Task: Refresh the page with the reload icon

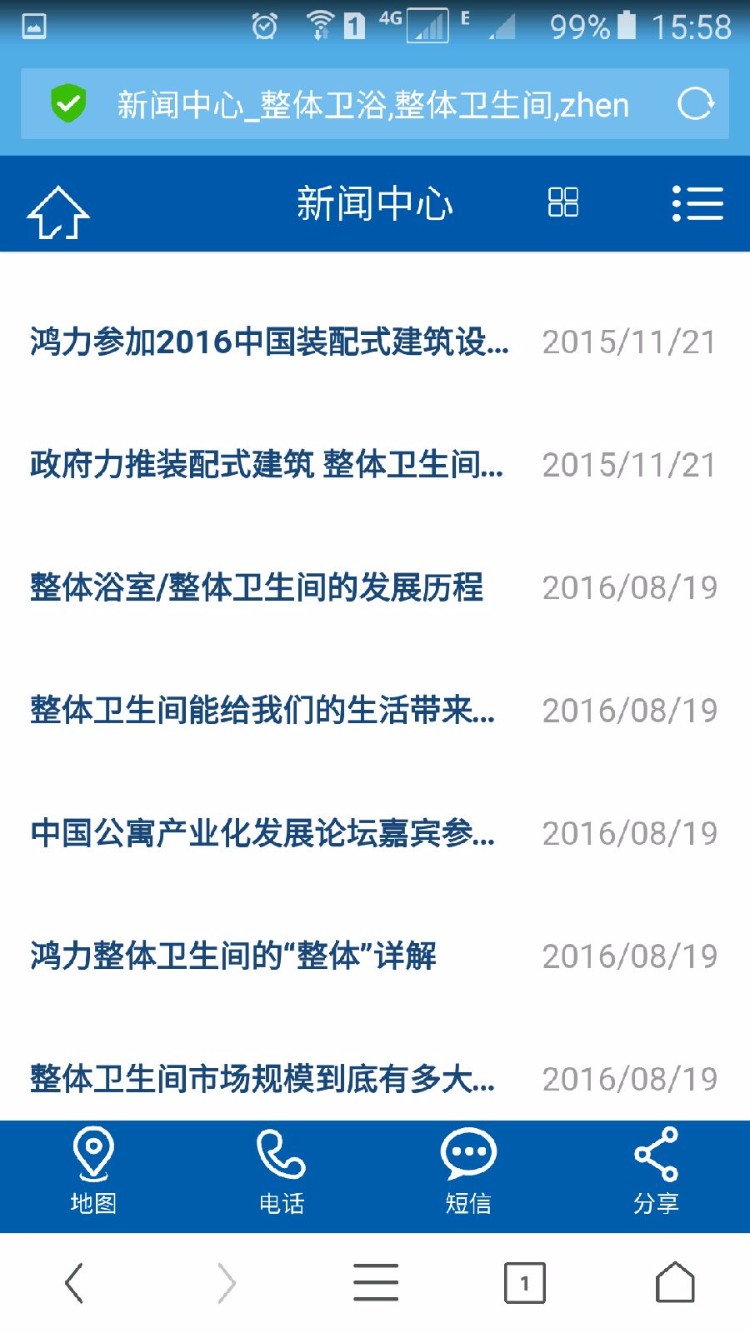Action: pos(696,104)
